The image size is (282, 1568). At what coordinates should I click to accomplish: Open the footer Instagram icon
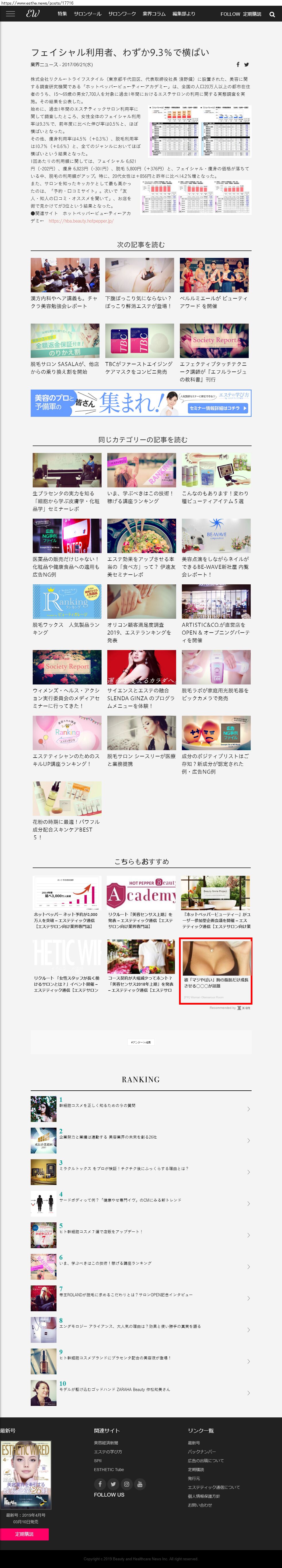[x=126, y=1484]
